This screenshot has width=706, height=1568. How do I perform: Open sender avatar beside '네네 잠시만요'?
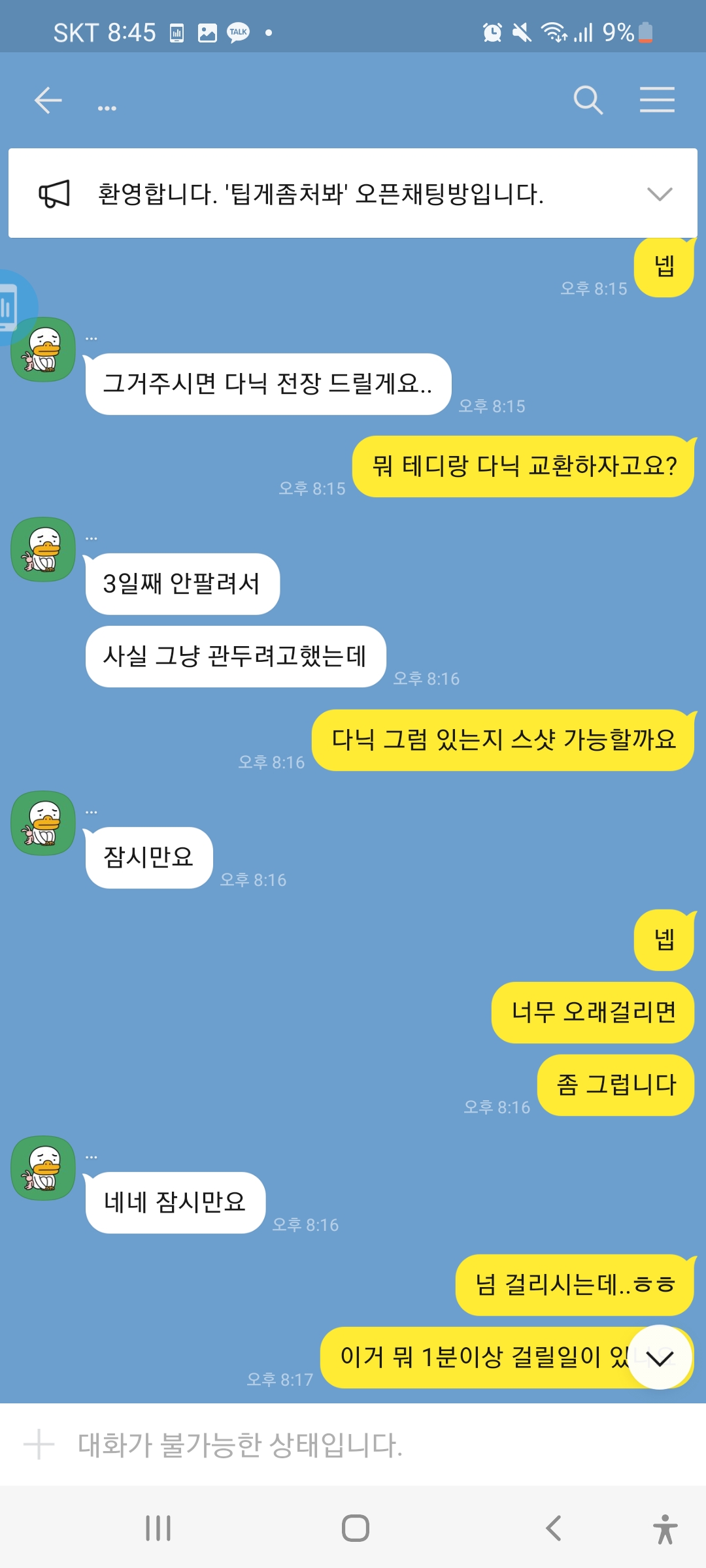[x=43, y=1168]
